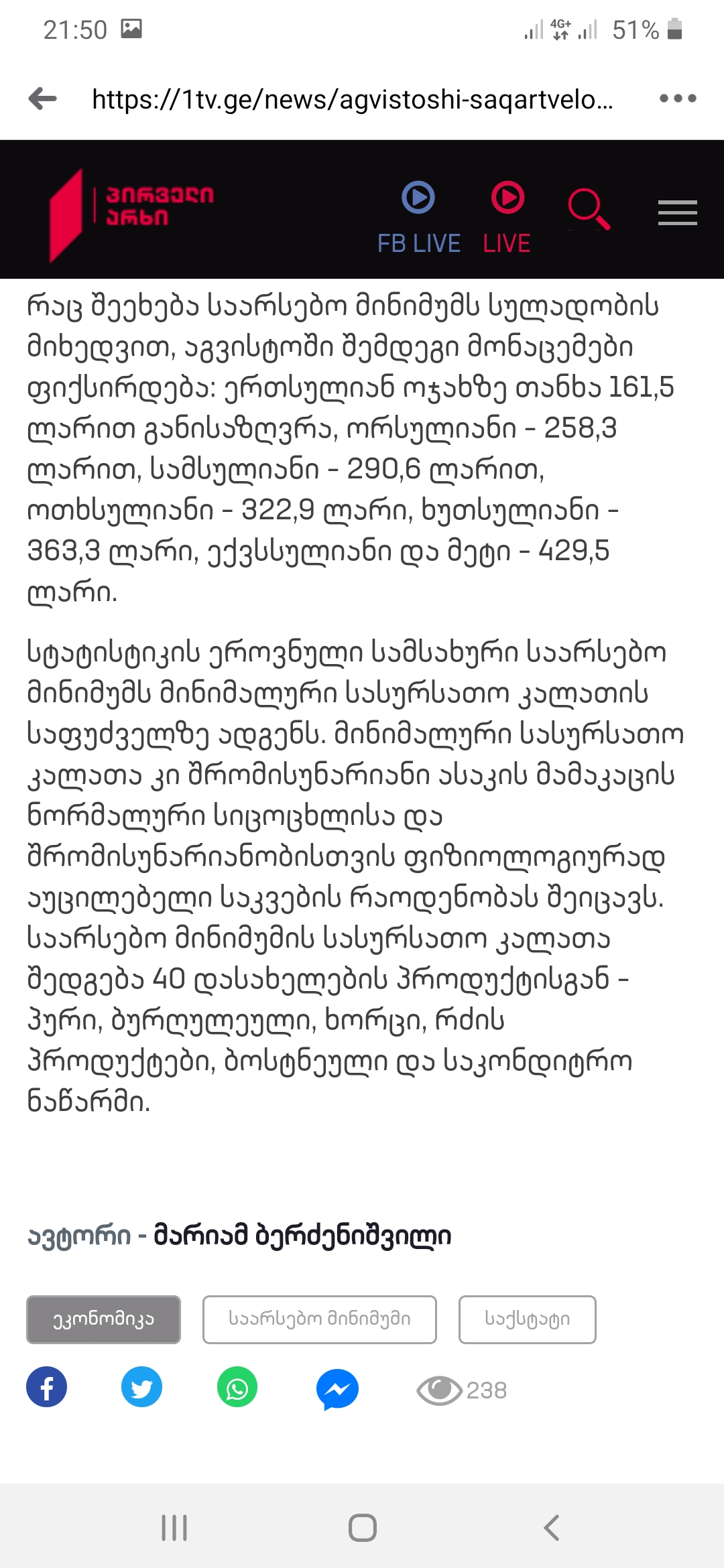Image resolution: width=724 pixels, height=1568 pixels.
Task: Open author მარიამ ბერძენიშვილი's page
Action: point(302,1235)
